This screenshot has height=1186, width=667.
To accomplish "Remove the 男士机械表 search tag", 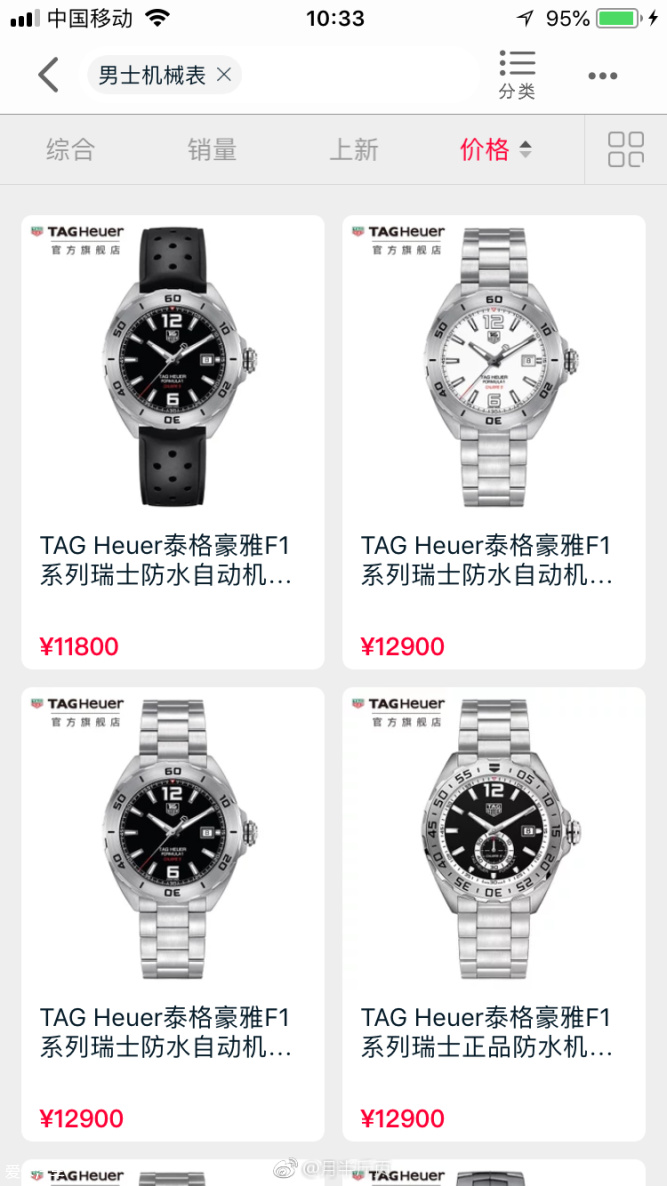I will click(x=224, y=75).
